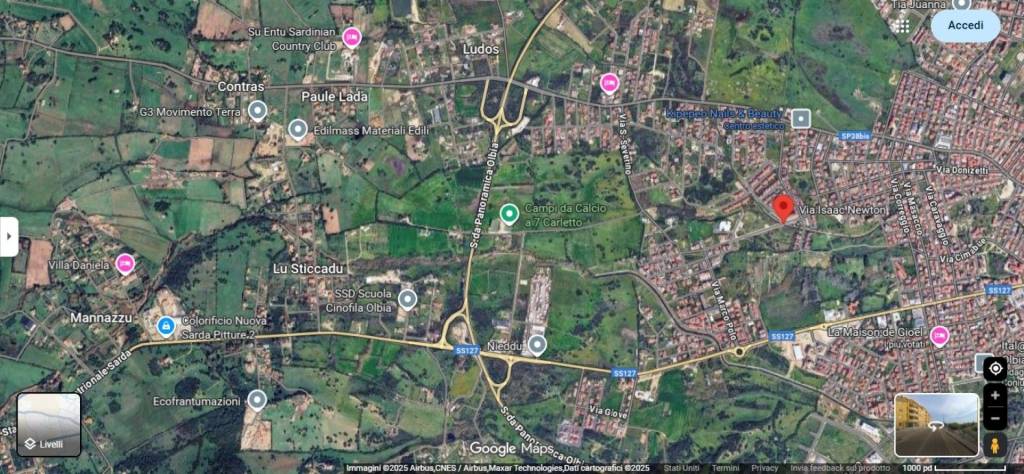The image size is (1024, 474).
Task: Open the SSD Scuola Cinofila Olbia marker
Action: [x=407, y=298]
